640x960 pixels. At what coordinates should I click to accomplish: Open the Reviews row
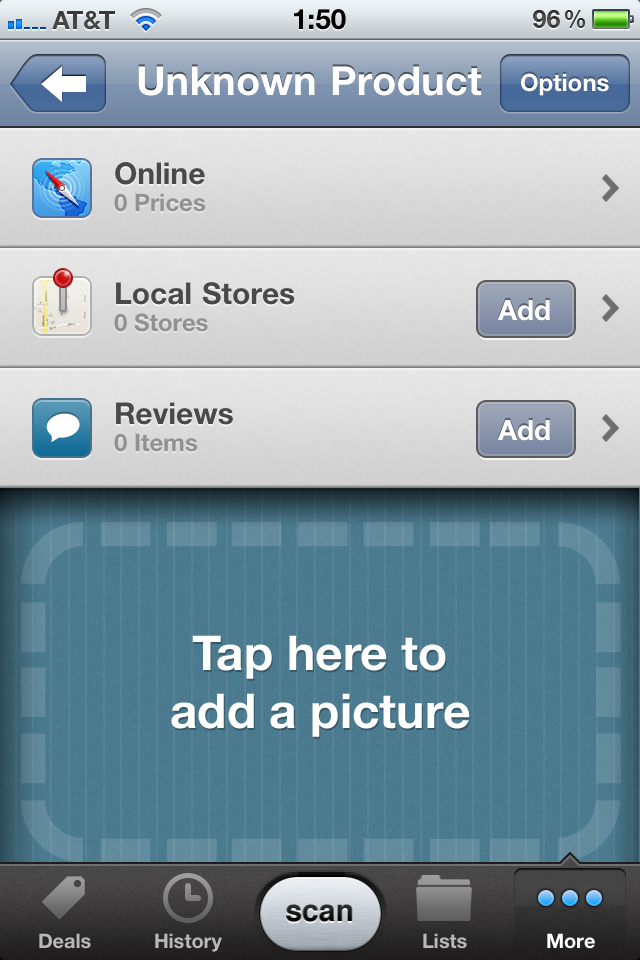click(250, 428)
